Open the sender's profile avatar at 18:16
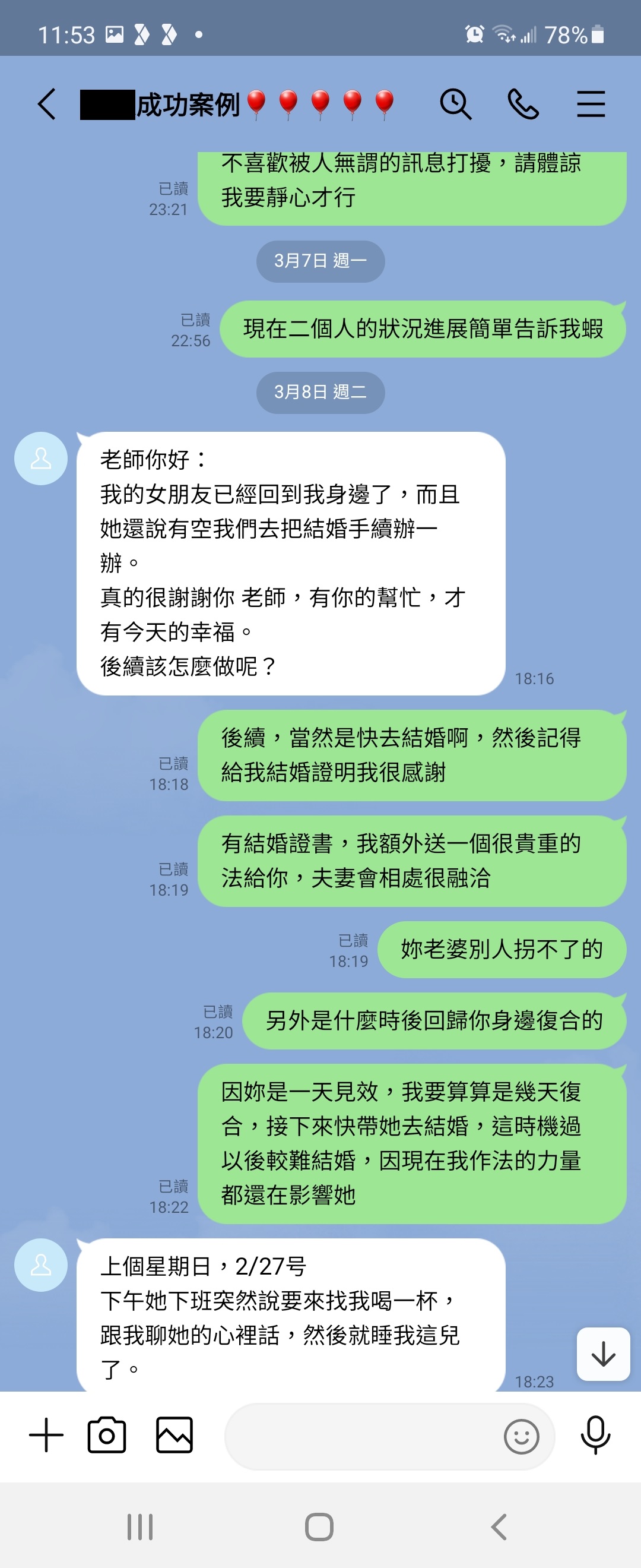The width and height of the screenshot is (641, 1568). pyautogui.click(x=41, y=459)
